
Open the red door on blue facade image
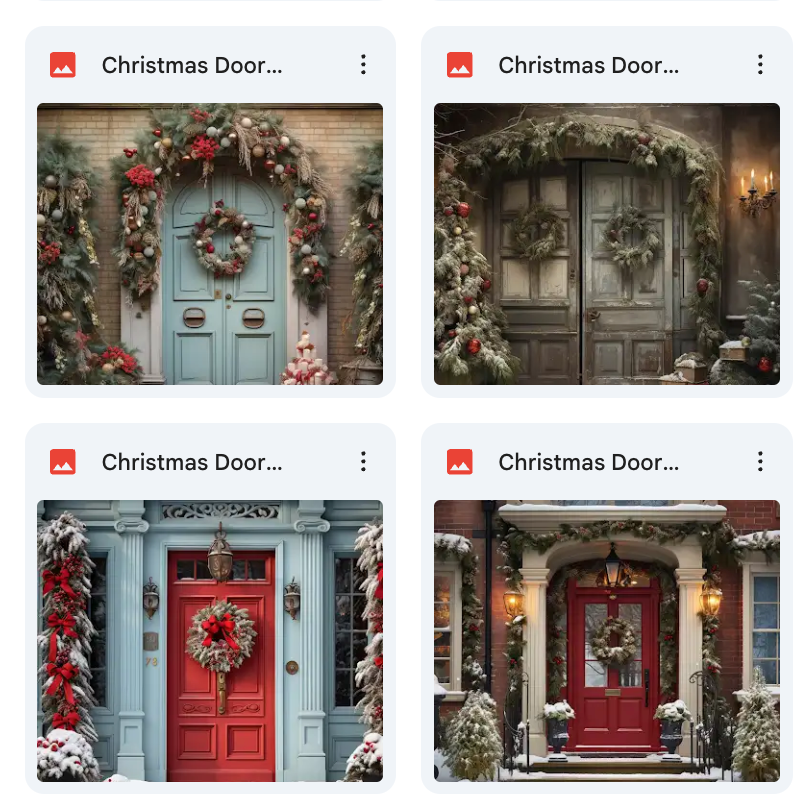click(x=210, y=640)
